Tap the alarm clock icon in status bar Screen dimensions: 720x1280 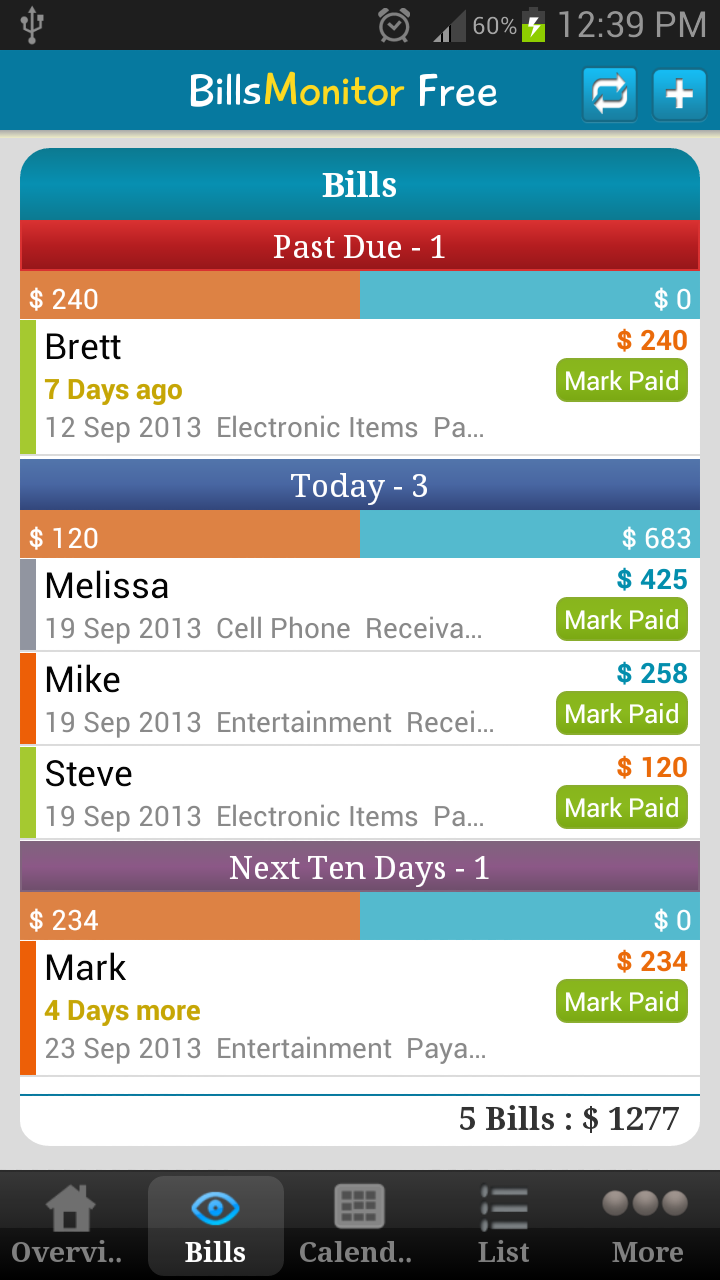(x=393, y=25)
